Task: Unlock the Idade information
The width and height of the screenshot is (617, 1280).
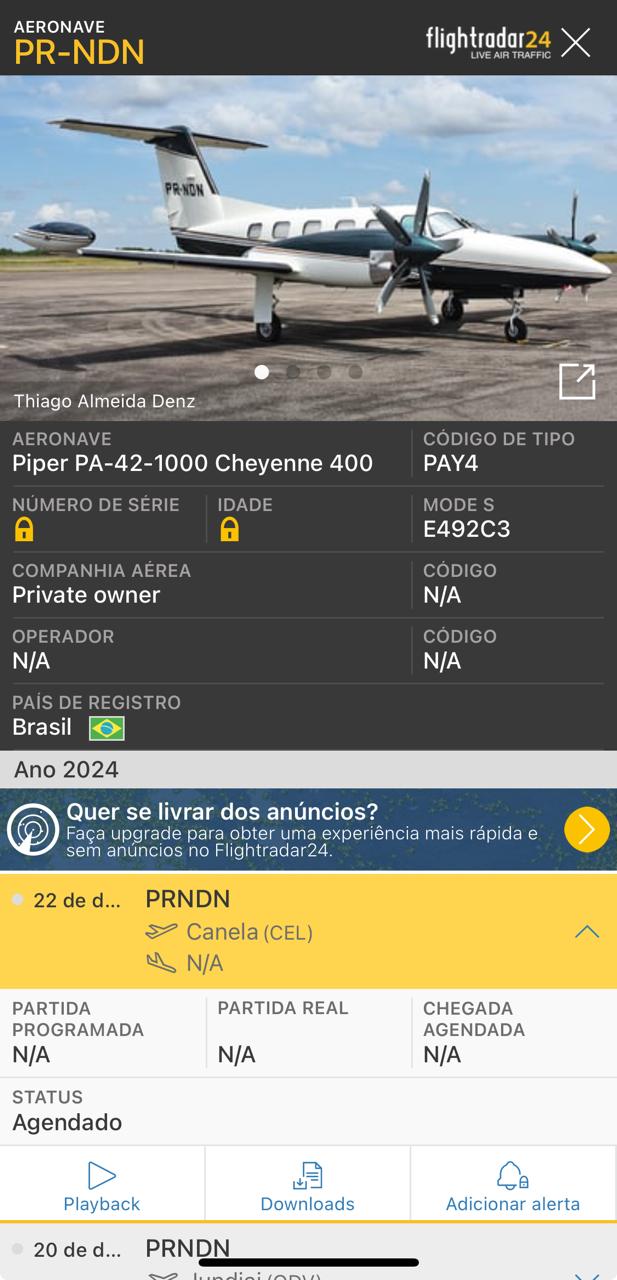Action: coord(230,530)
